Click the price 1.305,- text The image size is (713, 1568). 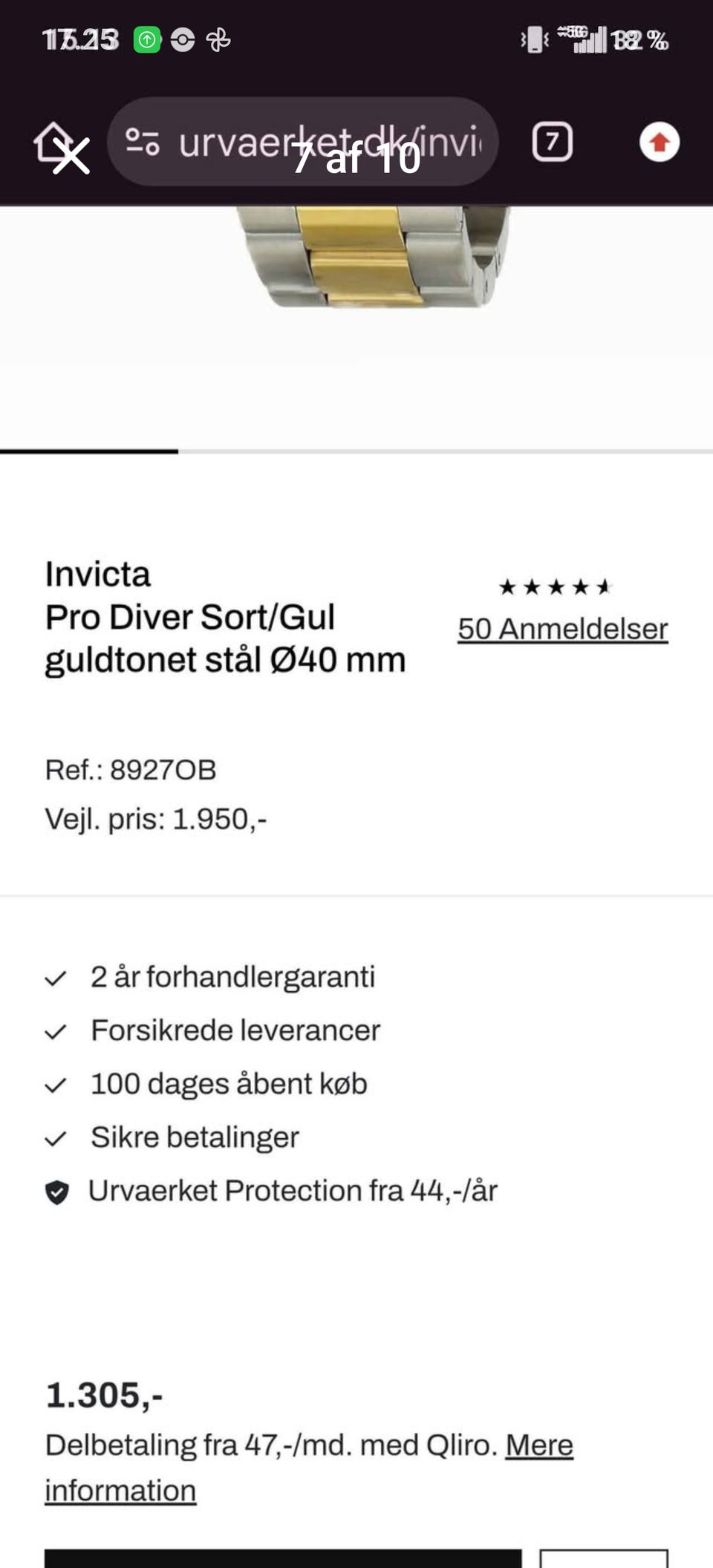click(x=104, y=1394)
